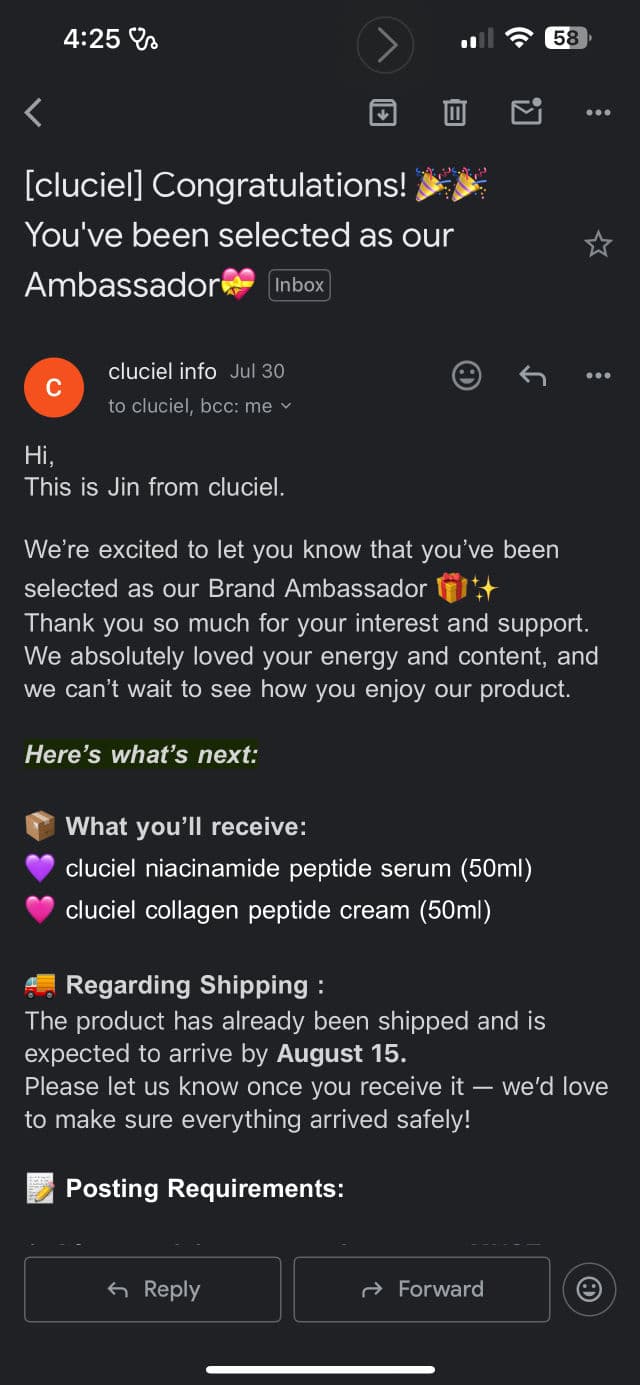Add an emoji reaction beside the sender name
This screenshot has height=1385, width=640.
point(467,376)
